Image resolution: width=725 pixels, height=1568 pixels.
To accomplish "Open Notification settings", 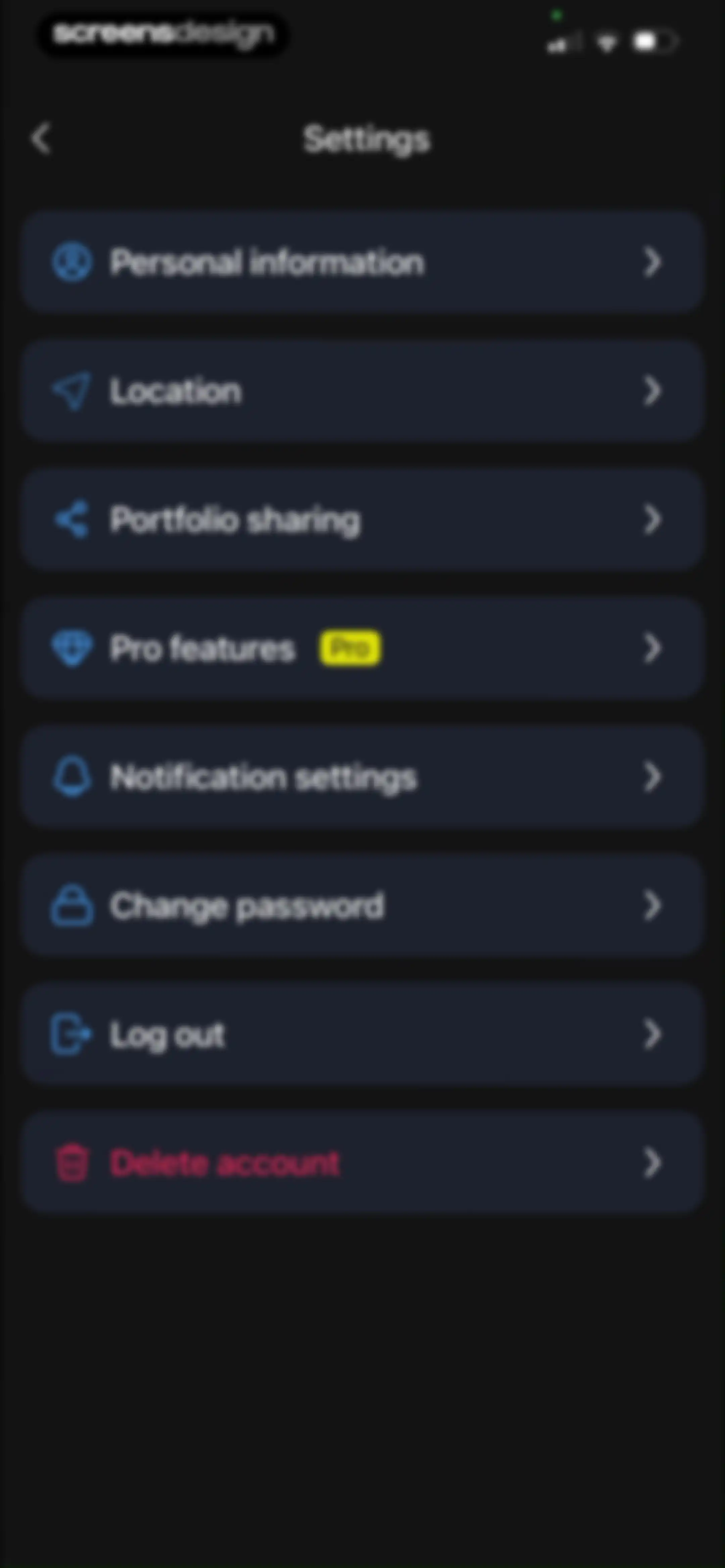I will [x=363, y=777].
